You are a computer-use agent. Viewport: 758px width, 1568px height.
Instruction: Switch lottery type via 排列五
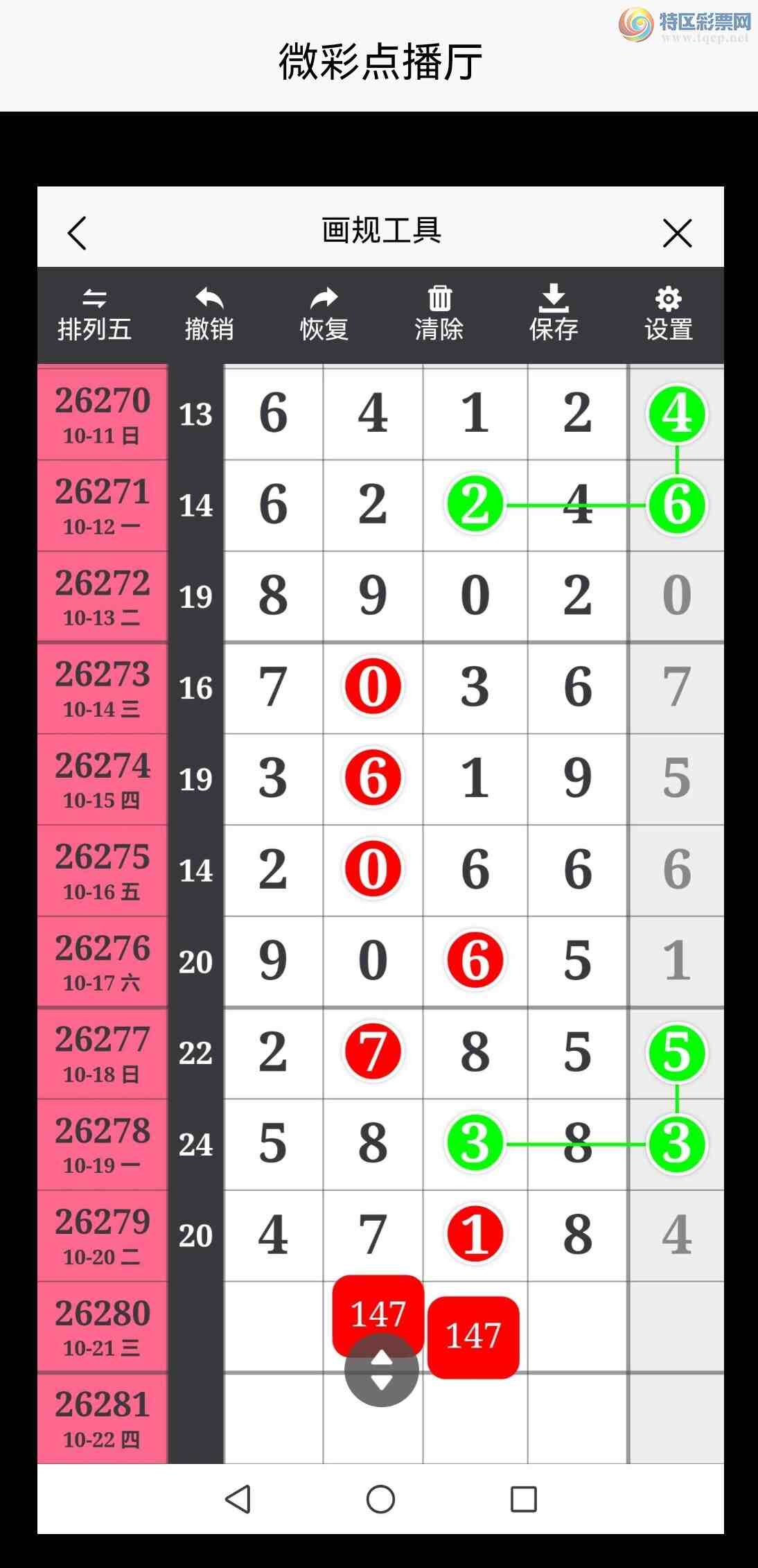pos(94,315)
